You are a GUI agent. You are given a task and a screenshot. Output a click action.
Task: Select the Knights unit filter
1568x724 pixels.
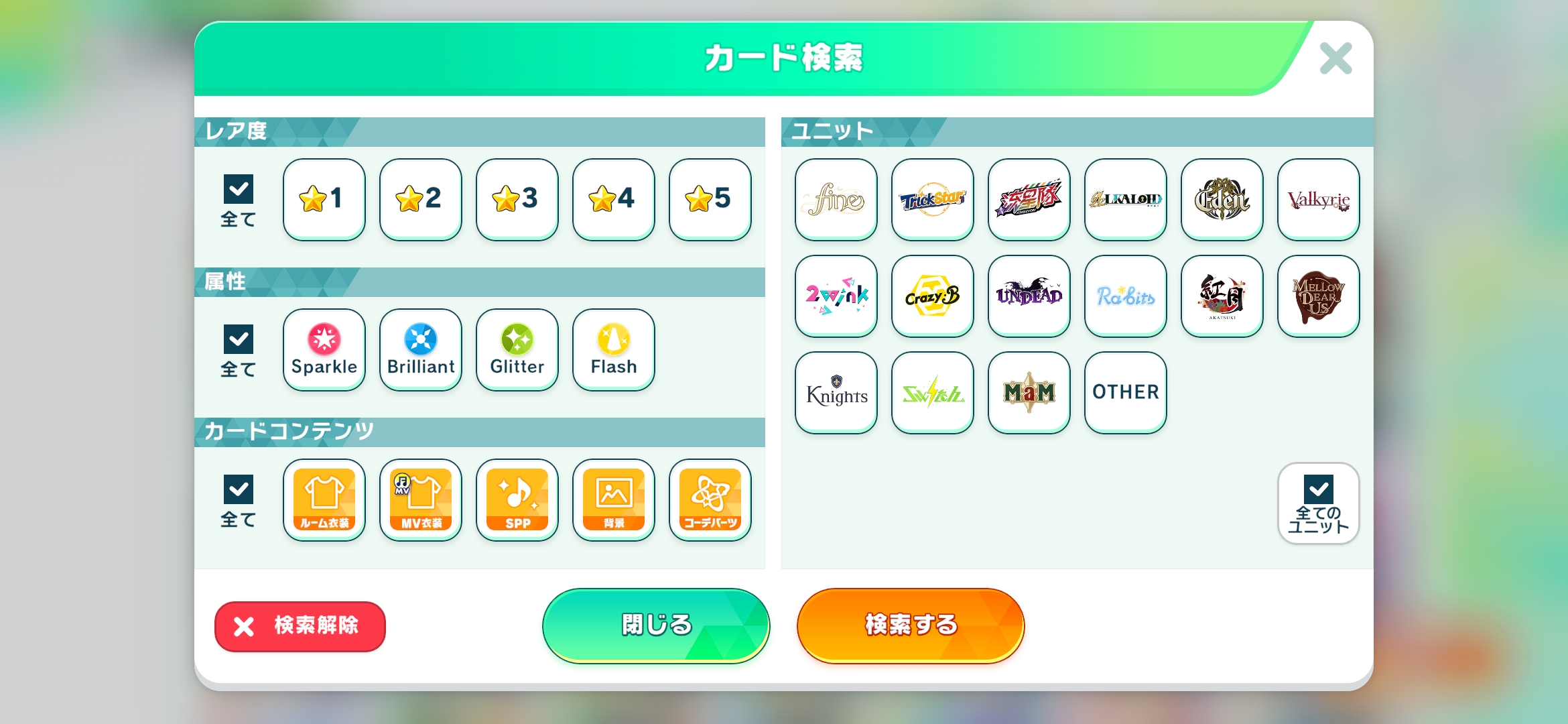[836, 393]
